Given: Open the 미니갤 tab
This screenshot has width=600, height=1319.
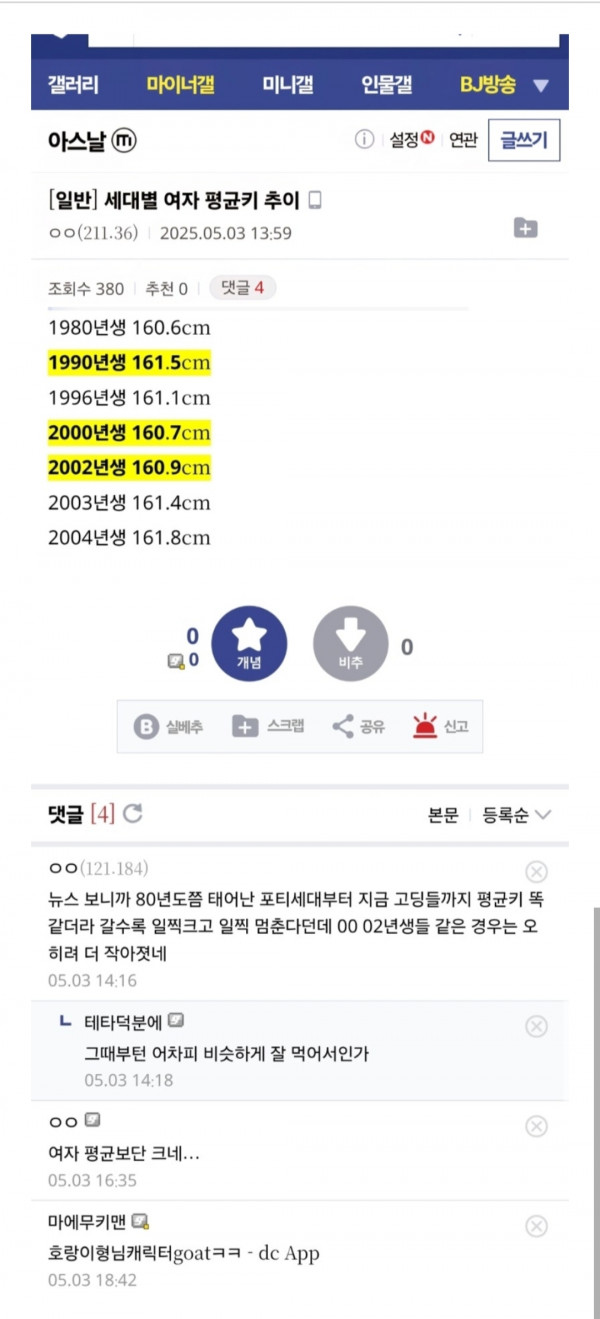Looking at the screenshot, I should pyautogui.click(x=288, y=85).
